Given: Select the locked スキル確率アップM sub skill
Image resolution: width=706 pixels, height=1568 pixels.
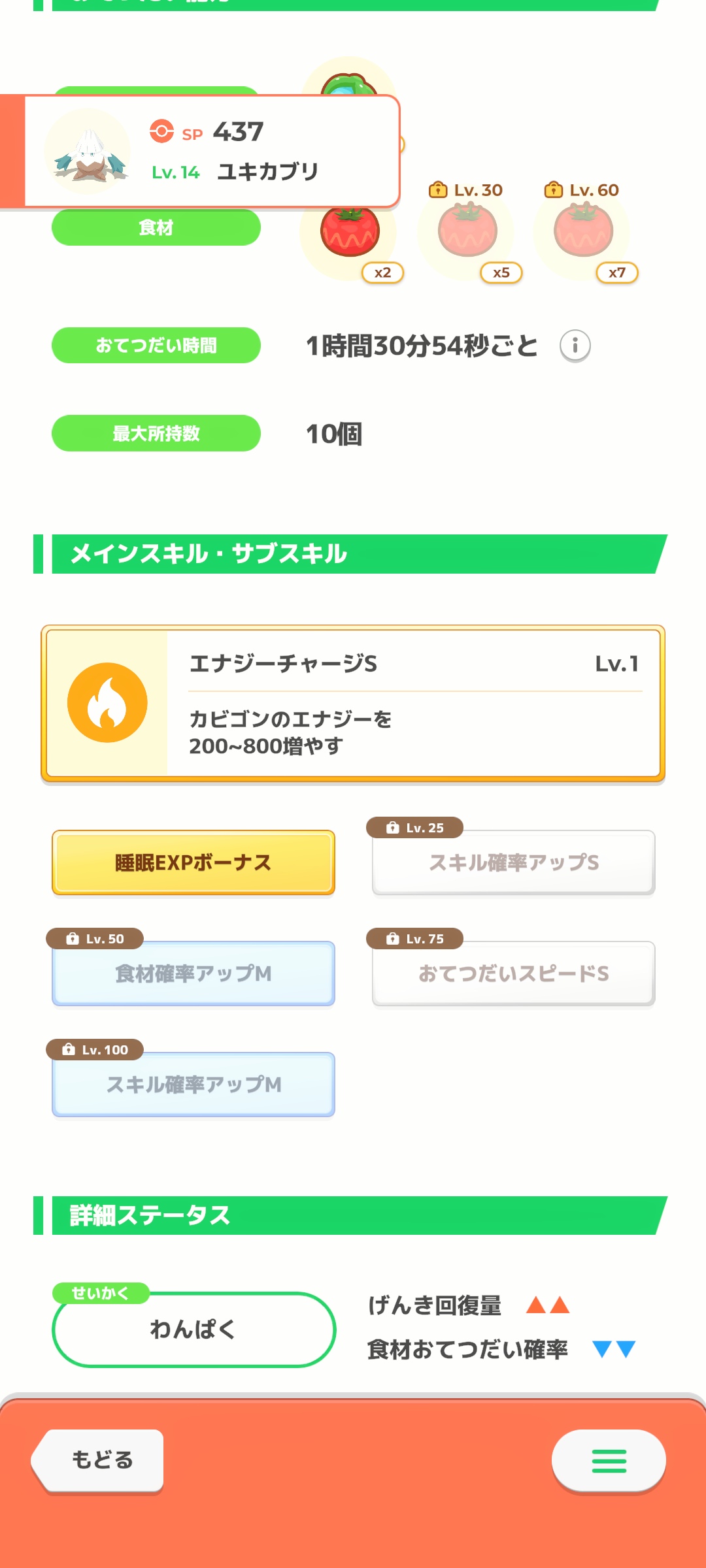Looking at the screenshot, I should 193,1085.
